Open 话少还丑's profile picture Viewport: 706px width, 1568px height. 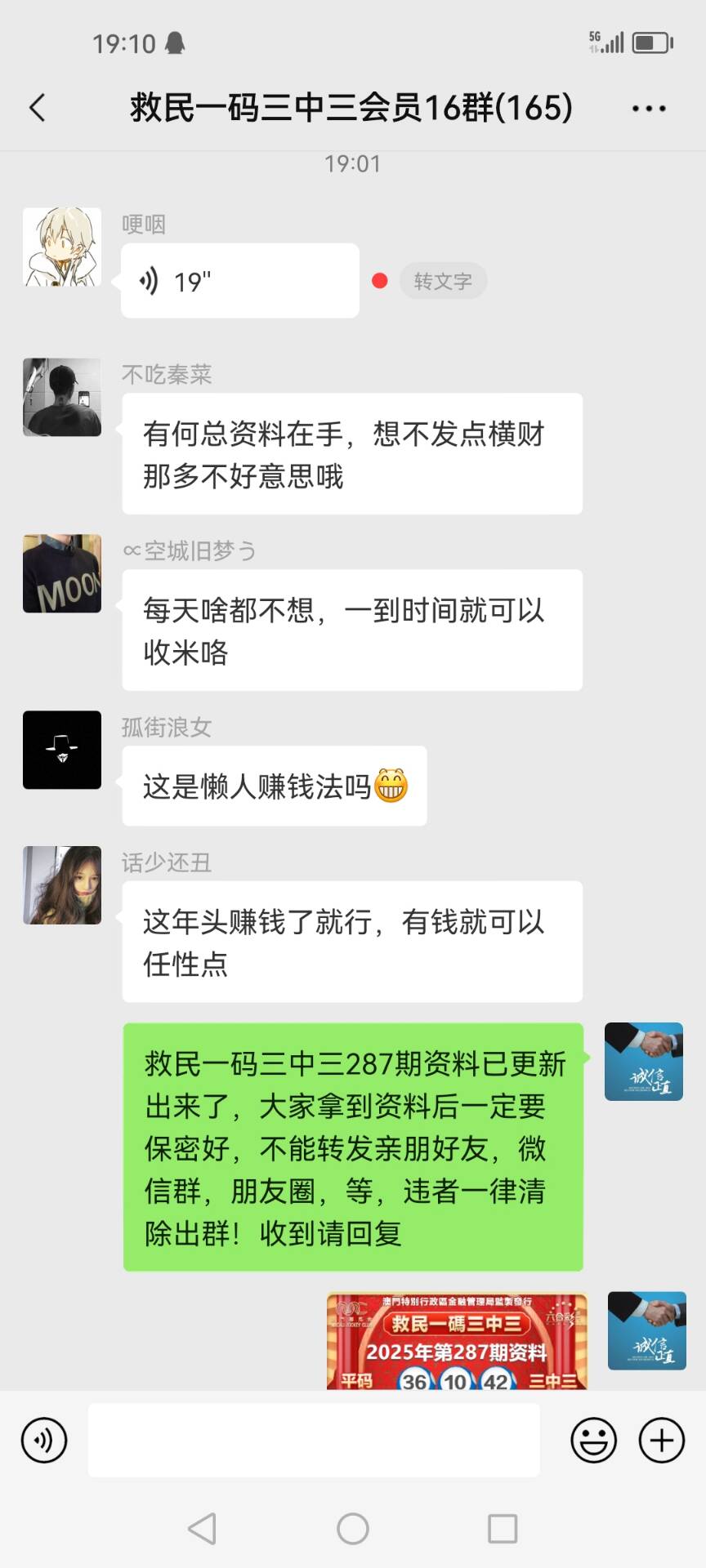pos(62,885)
